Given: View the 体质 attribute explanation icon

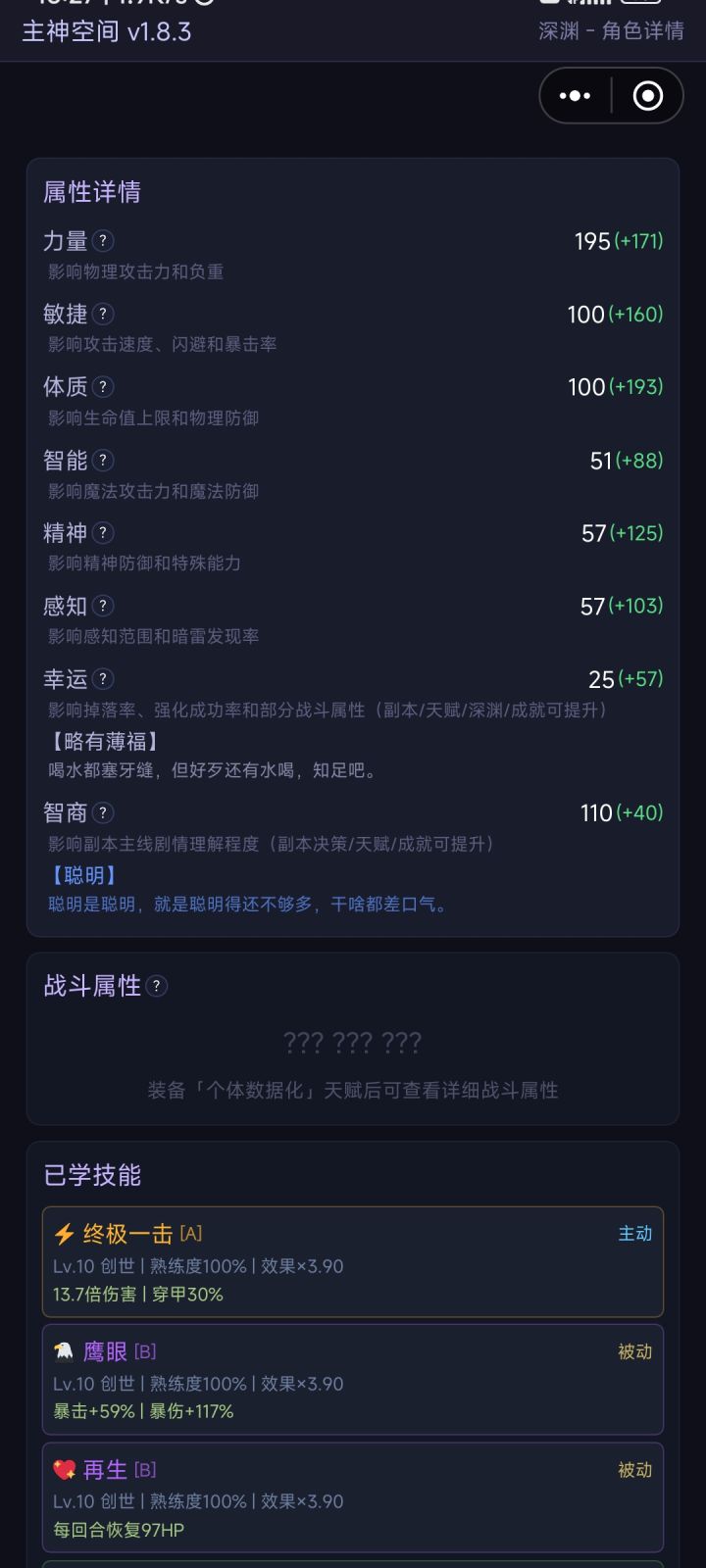Looking at the screenshot, I should [103, 386].
